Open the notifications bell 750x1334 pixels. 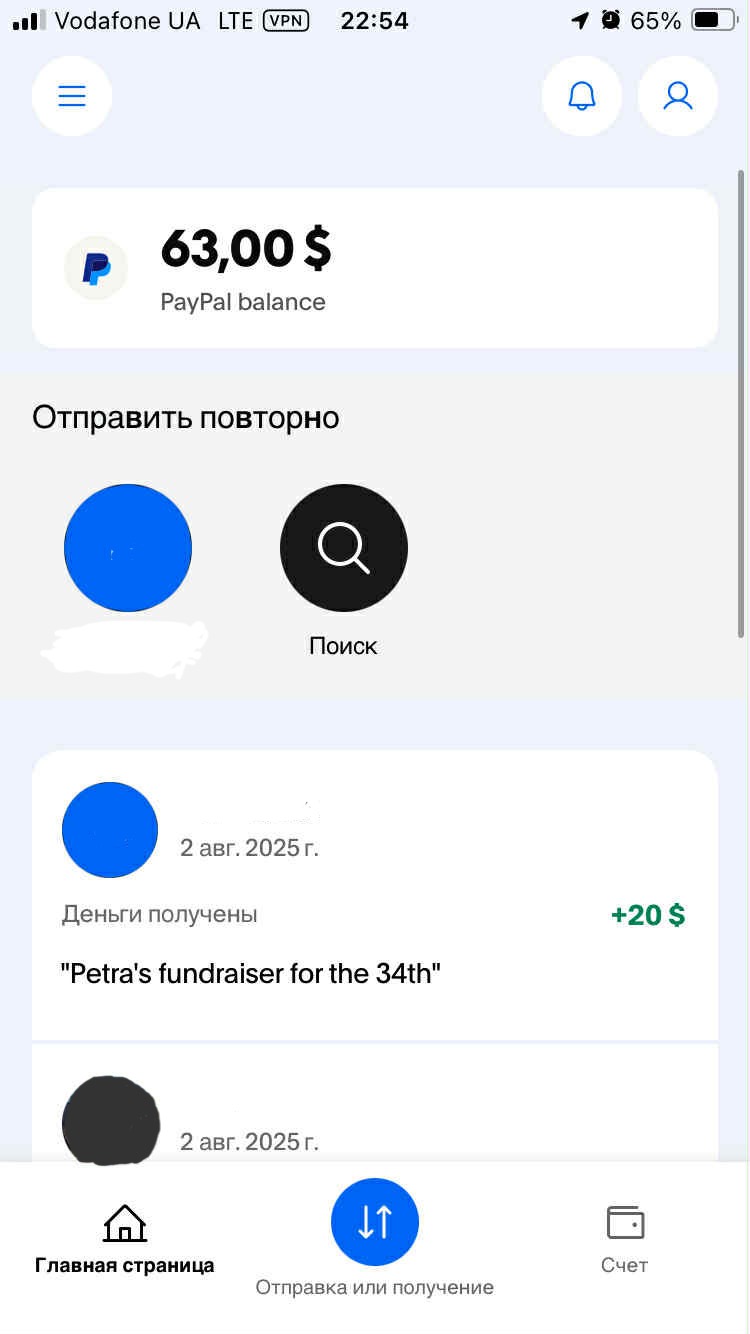coord(581,96)
